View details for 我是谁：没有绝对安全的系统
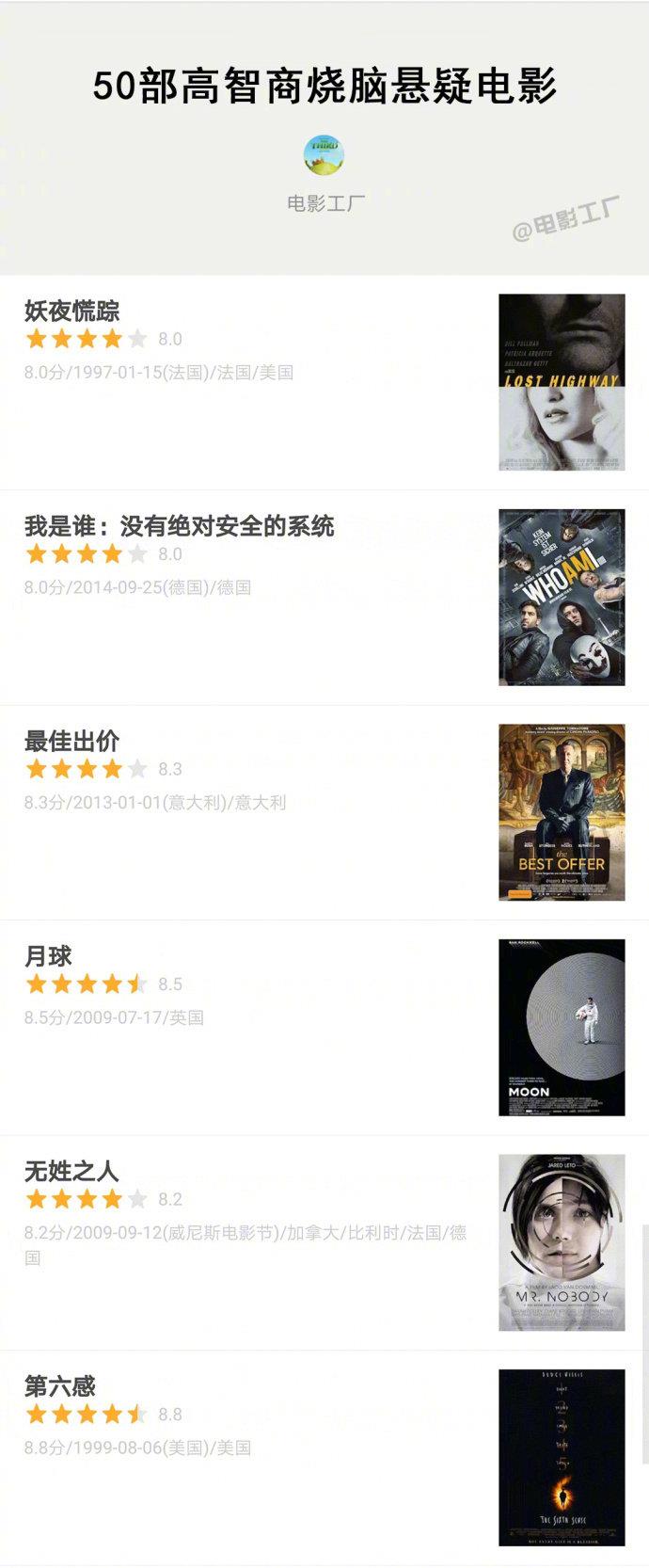649x1568 pixels. tap(179, 526)
